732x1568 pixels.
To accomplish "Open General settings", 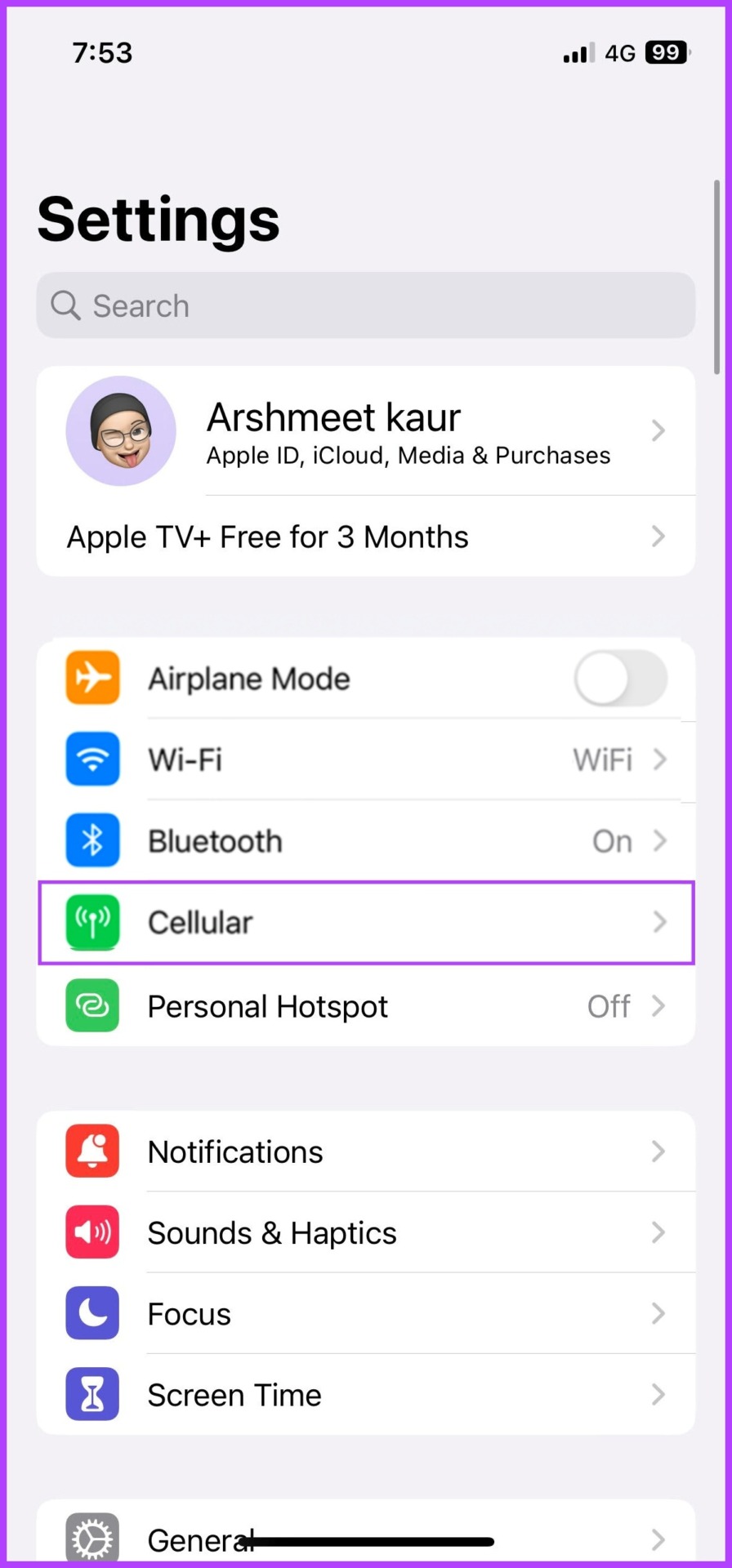I will tap(365, 1535).
